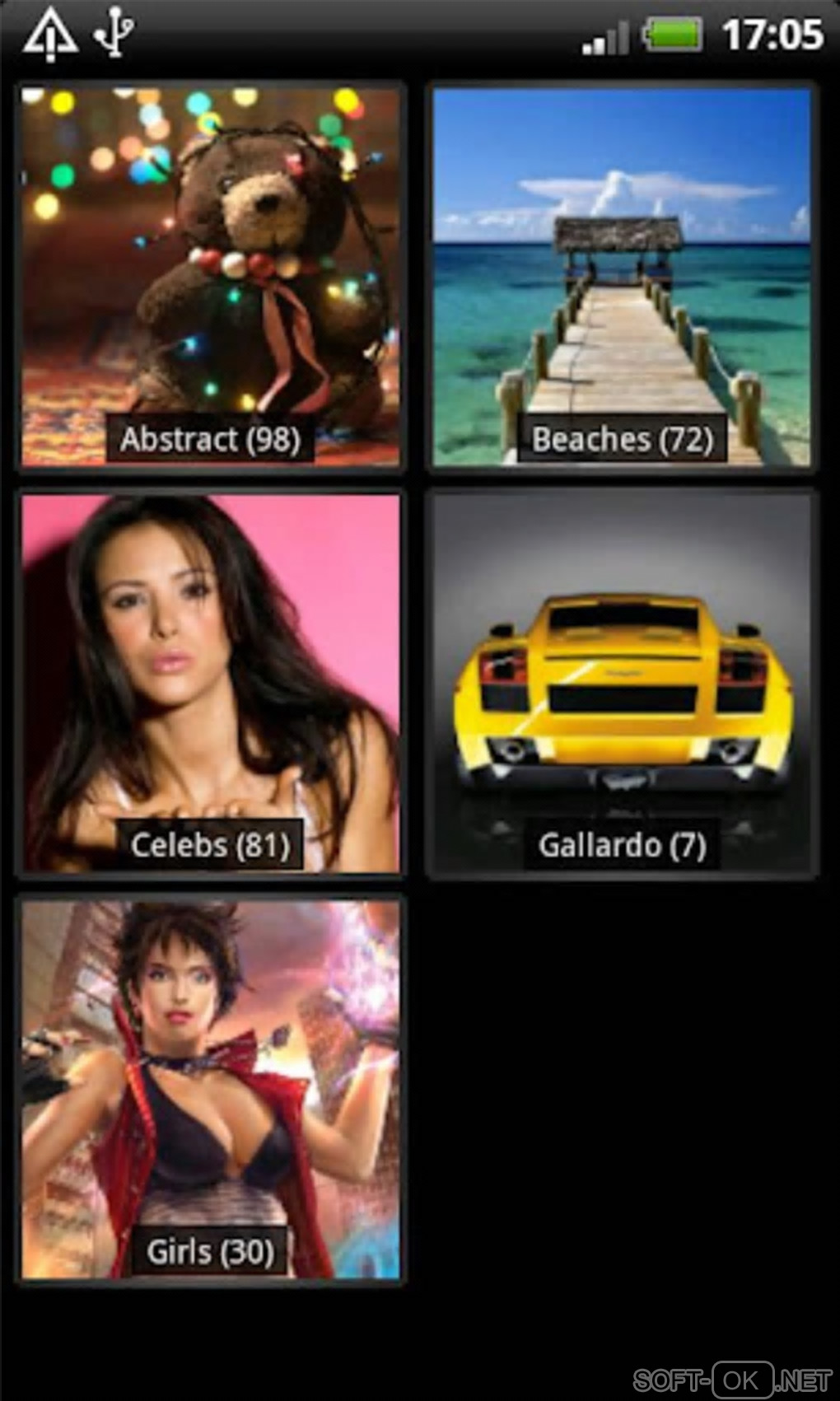The image size is (840, 1401).
Task: Open the Girls wallpaper category
Action: pyautogui.click(x=211, y=1089)
